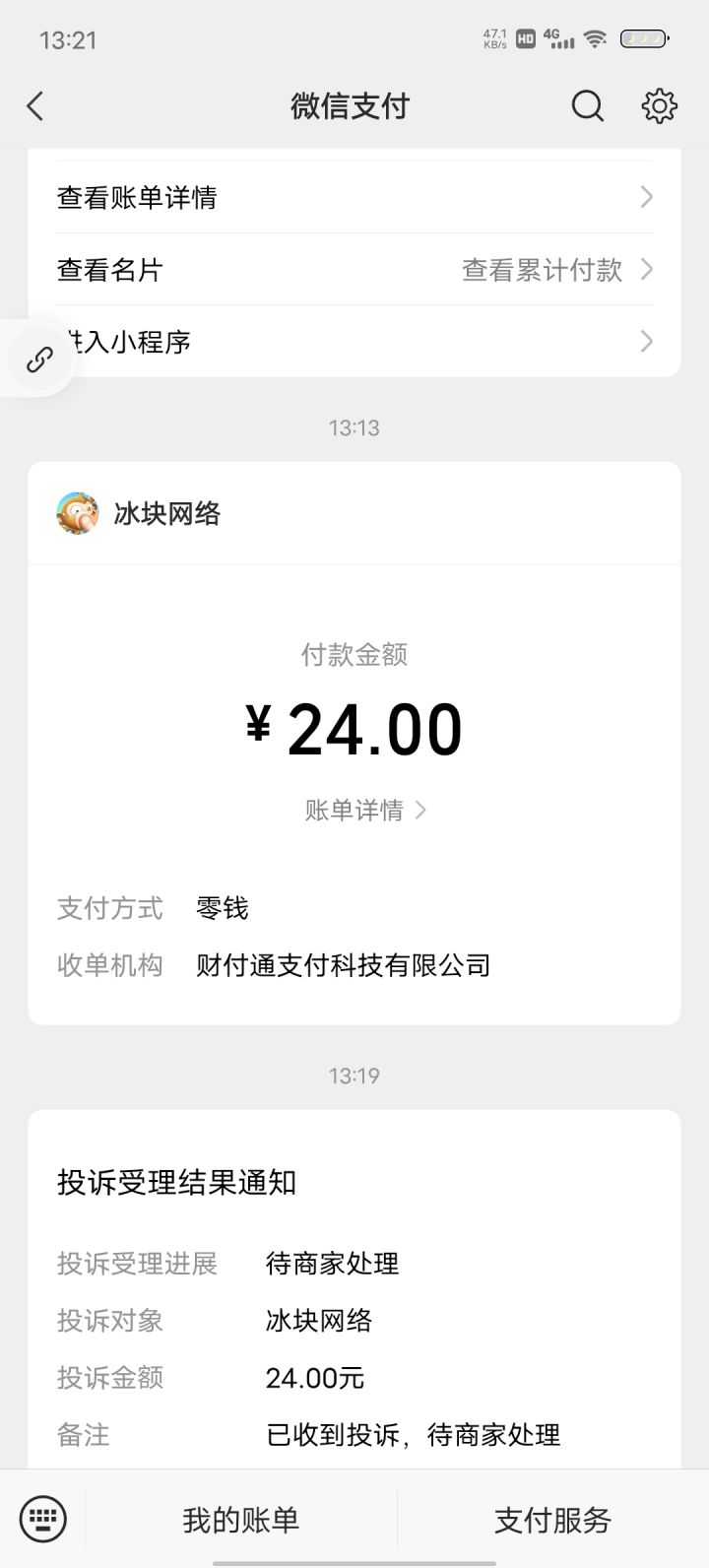Tap the floating link icon
This screenshot has width=709, height=1568.
(39, 359)
